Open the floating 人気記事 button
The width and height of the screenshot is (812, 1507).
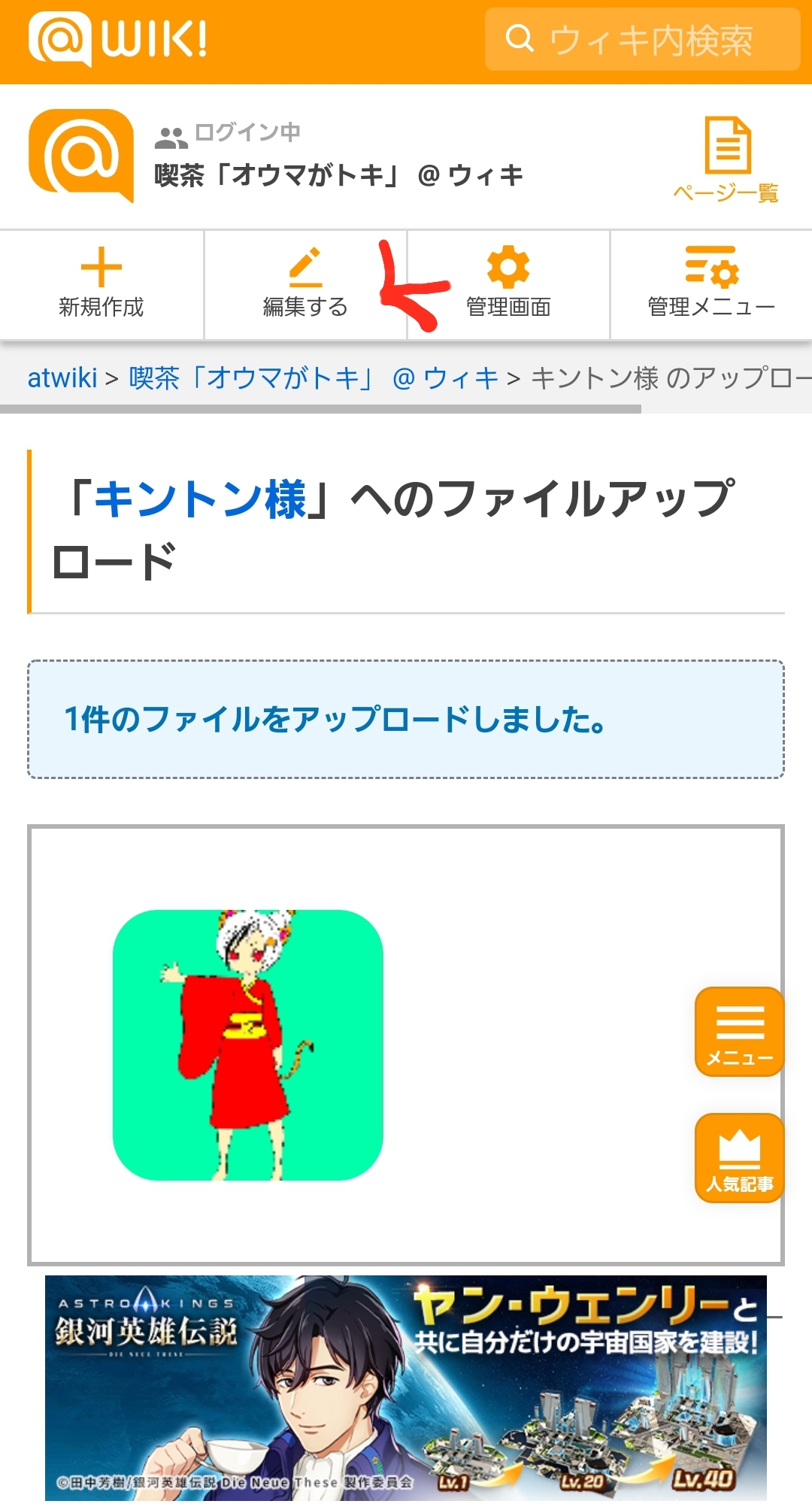tap(740, 1158)
